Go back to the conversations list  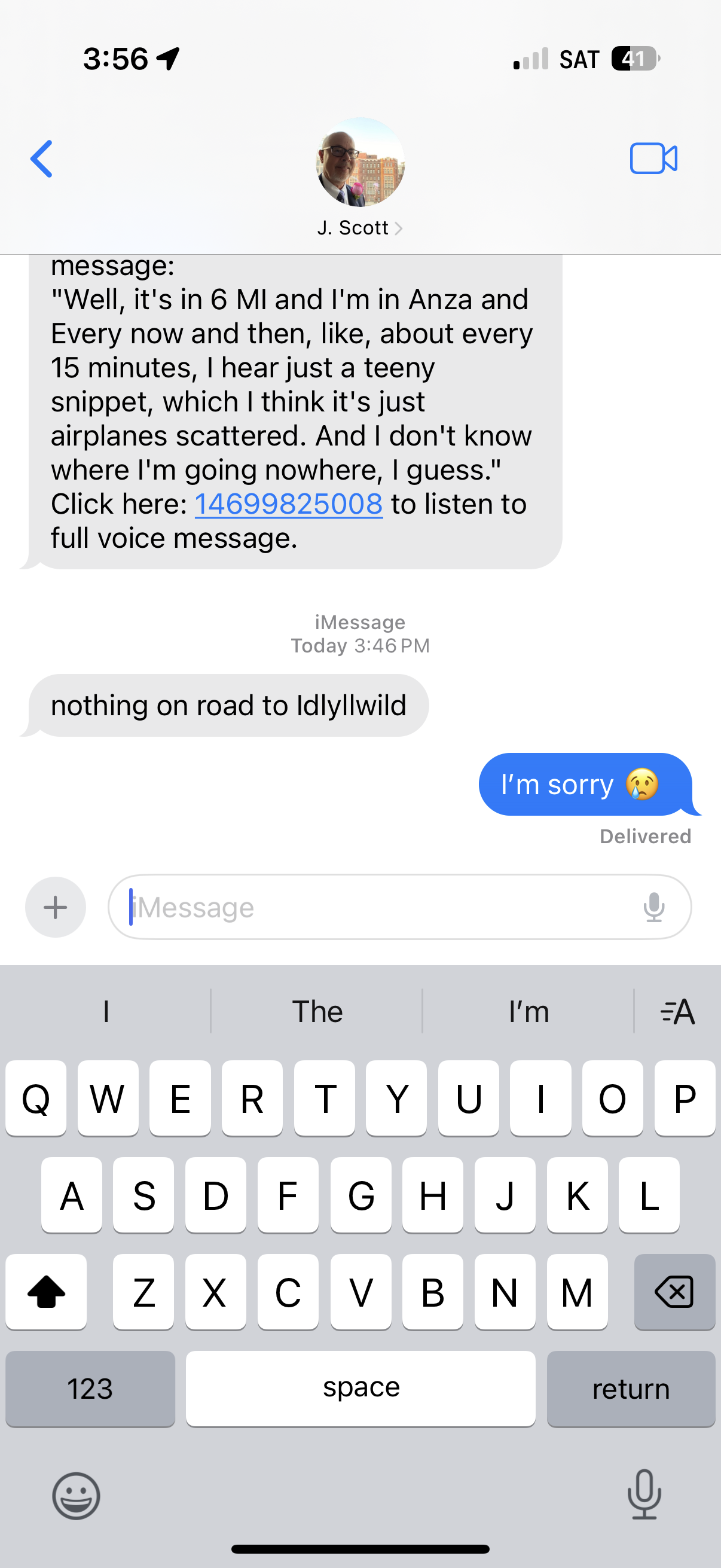pos(41,159)
